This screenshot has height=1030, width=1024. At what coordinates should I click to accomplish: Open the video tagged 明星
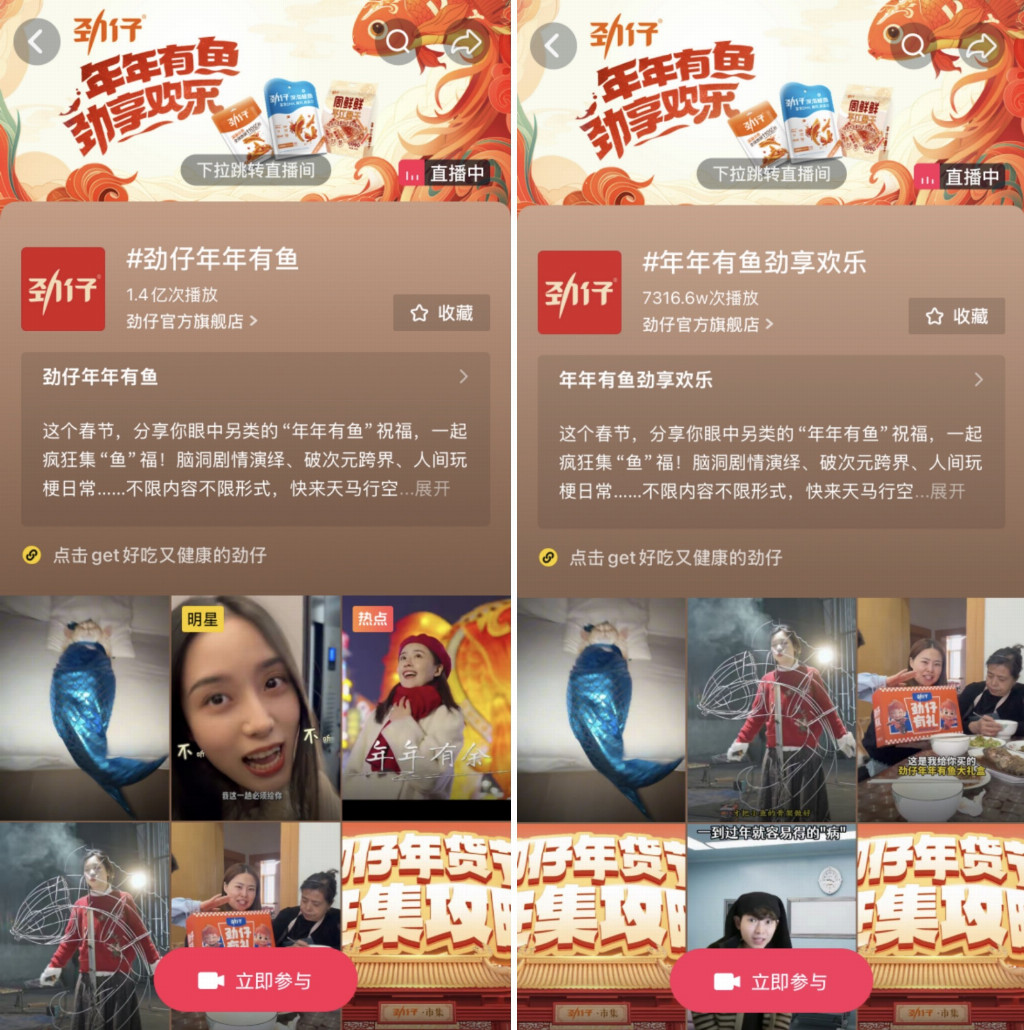point(256,708)
